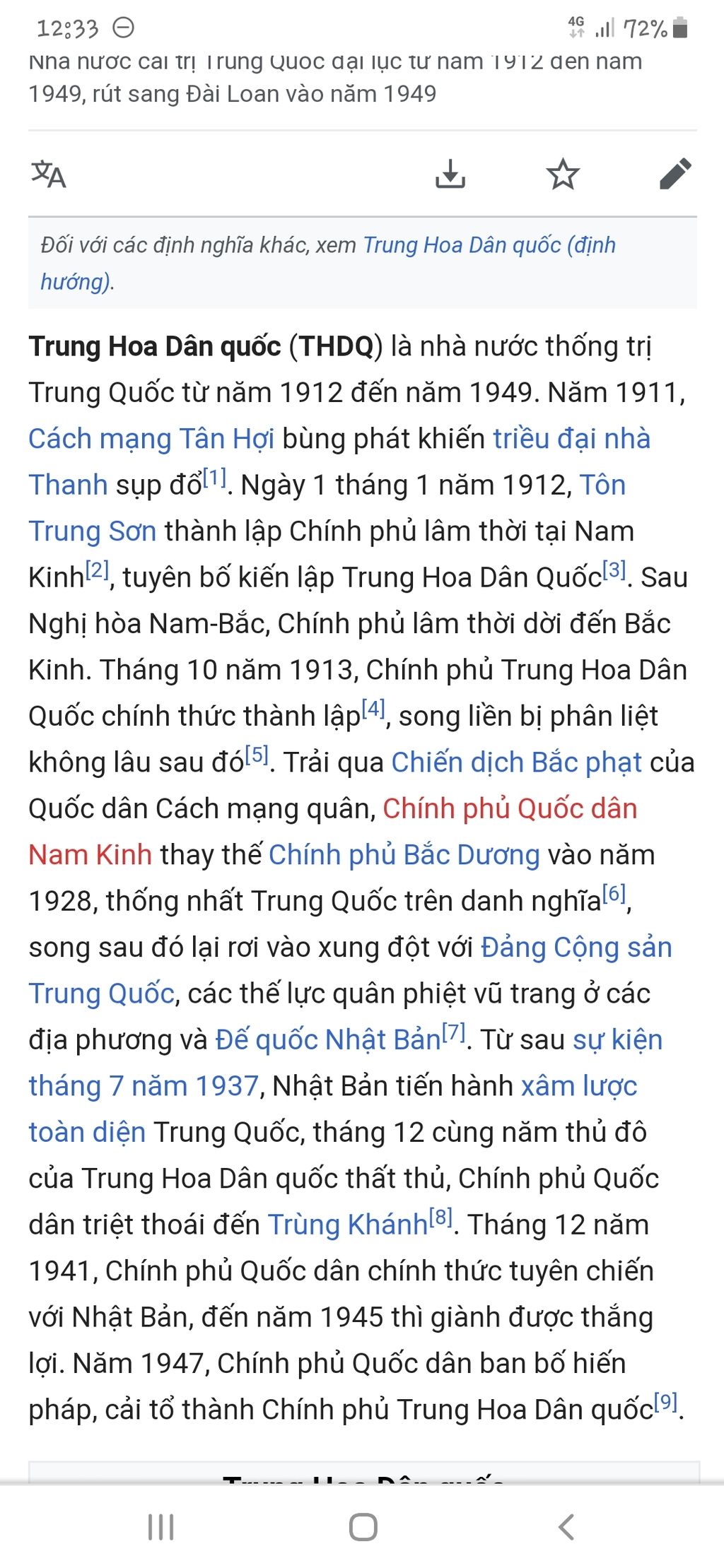This screenshot has height=1568, width=724.
Task: Jump to citation [1] footnote
Action: 214,478
